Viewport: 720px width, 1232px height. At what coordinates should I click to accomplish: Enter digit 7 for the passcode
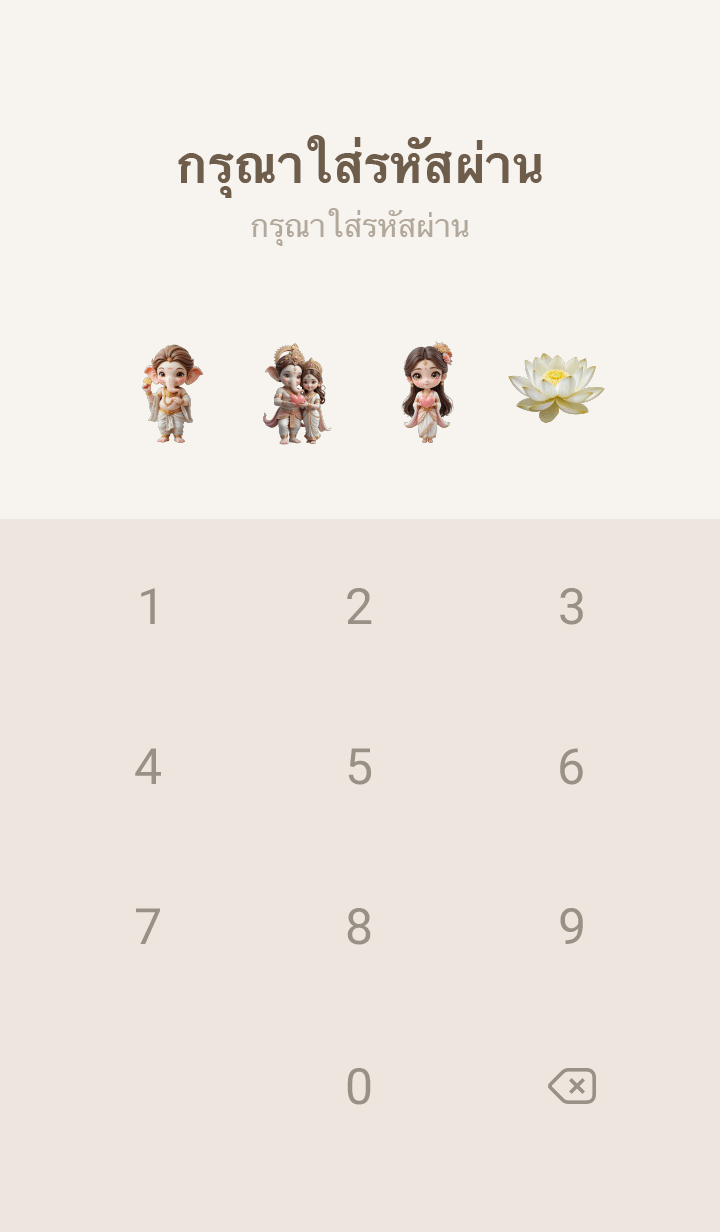pos(148,927)
